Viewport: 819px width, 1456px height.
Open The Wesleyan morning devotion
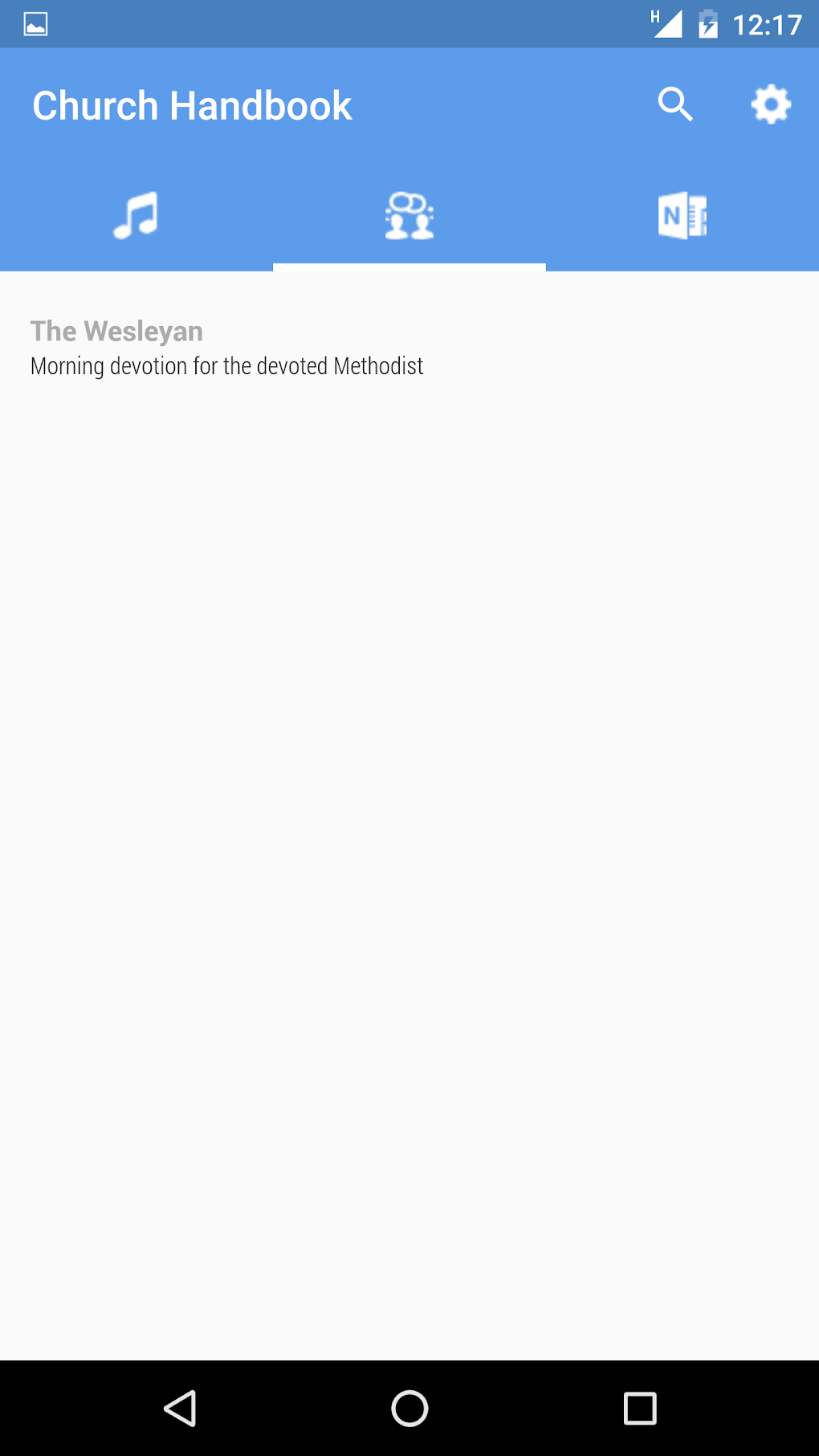pos(226,348)
